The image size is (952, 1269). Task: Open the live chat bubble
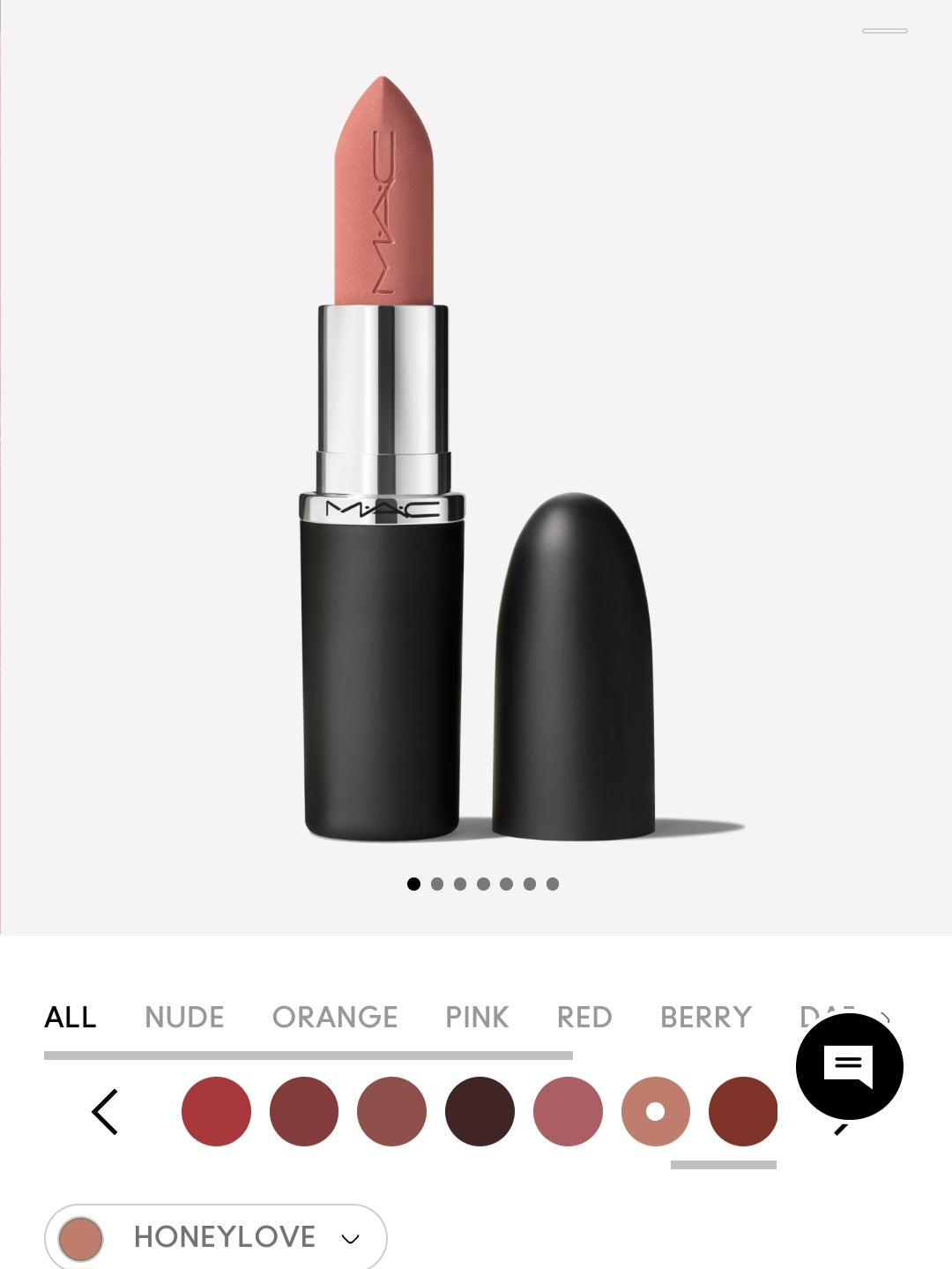849,1066
